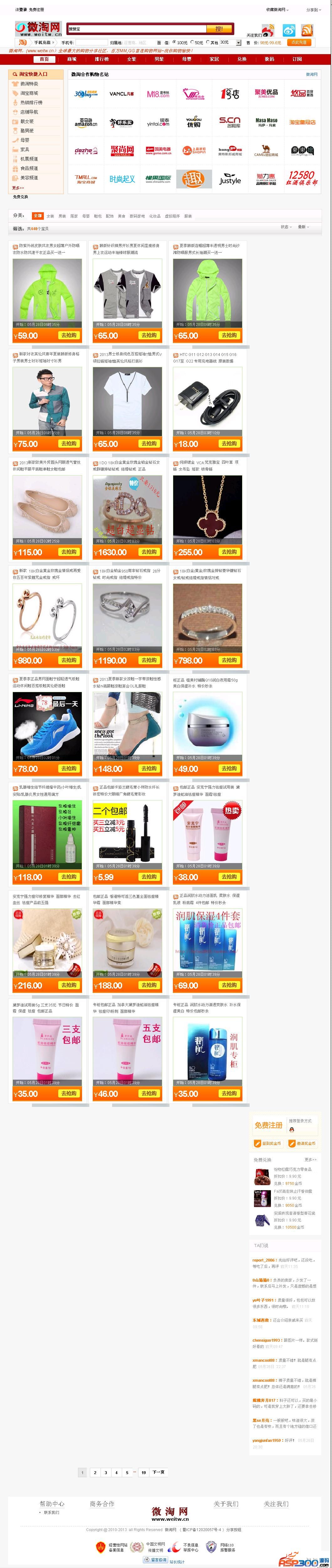This screenshot has width=332, height=1568.
Task: Open the 商城 navigation tab
Action: point(72,59)
